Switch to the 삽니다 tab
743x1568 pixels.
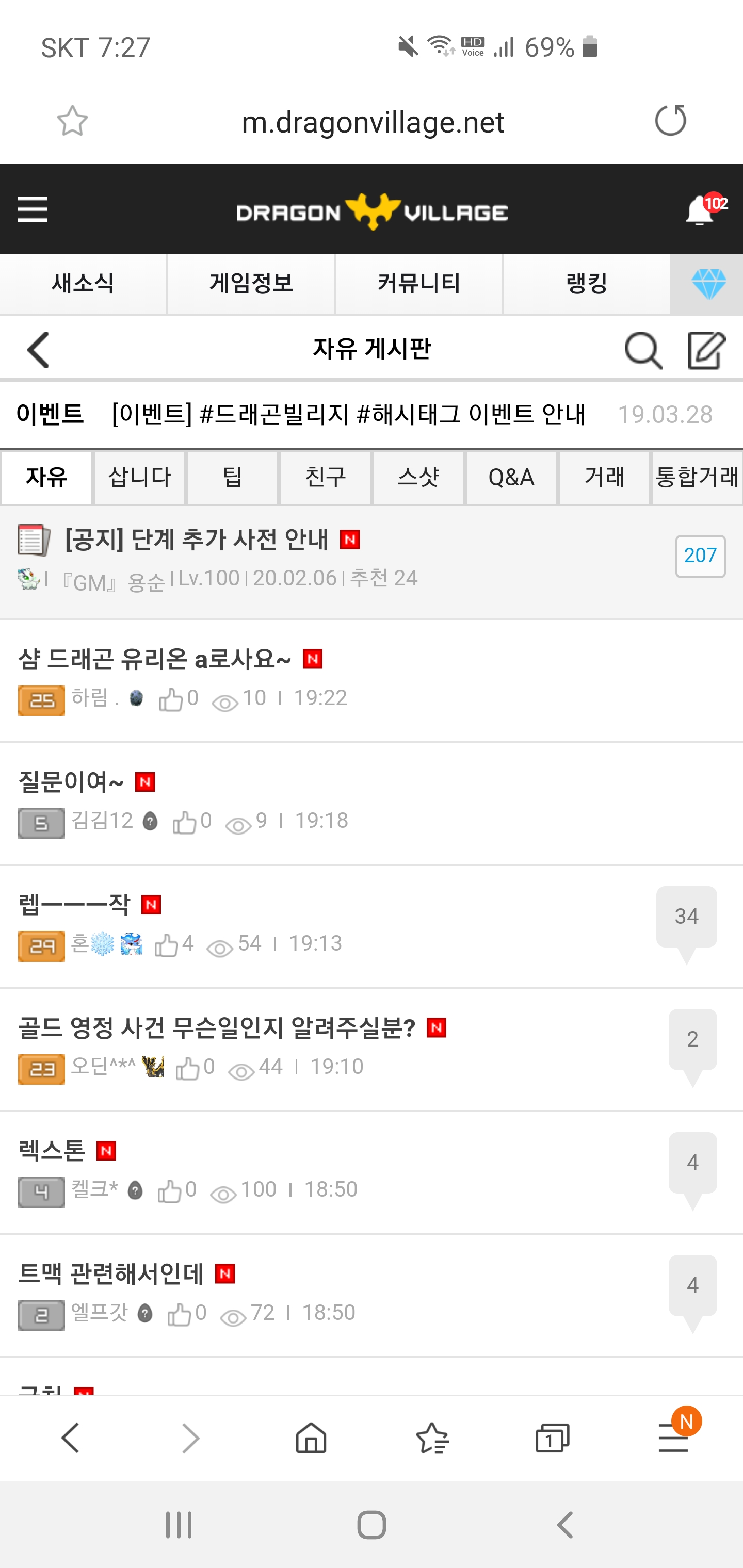click(139, 477)
